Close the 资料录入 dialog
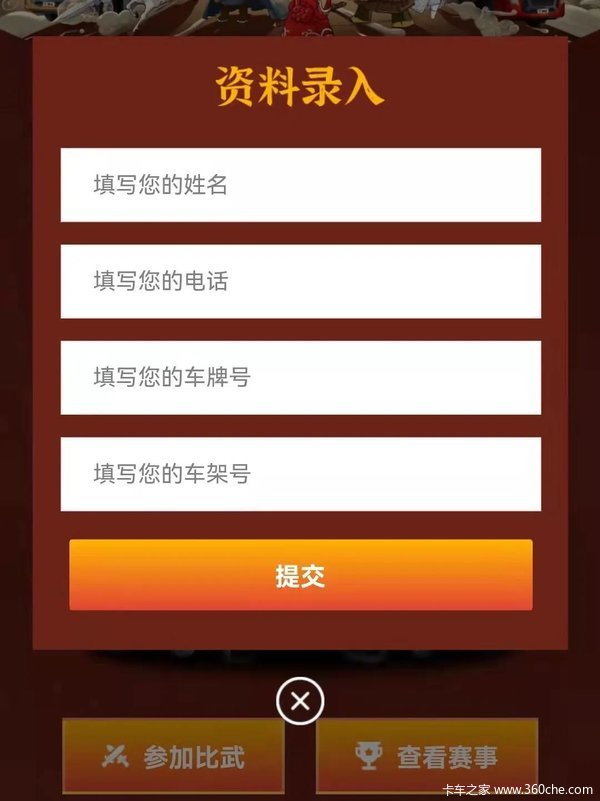 pyautogui.click(x=300, y=700)
